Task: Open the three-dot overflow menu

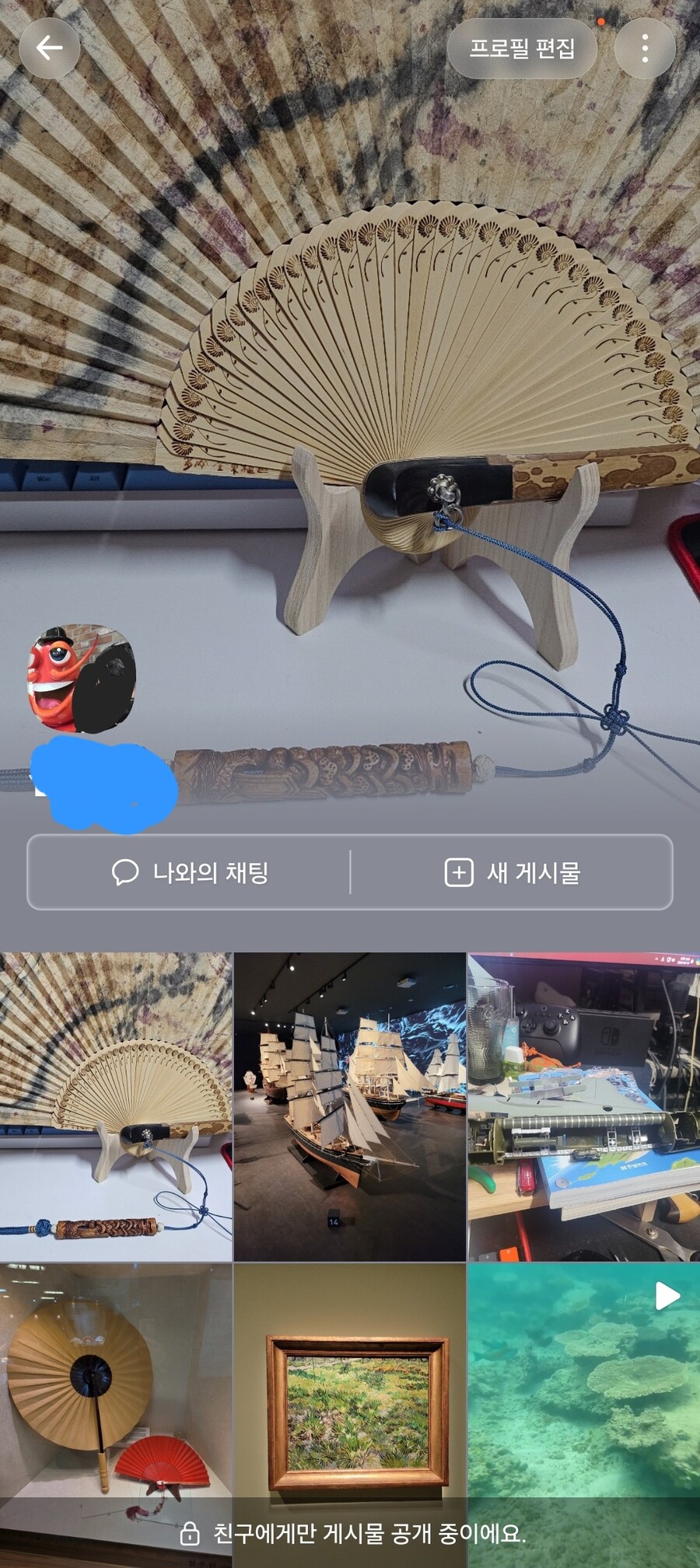Action: pyautogui.click(x=645, y=48)
